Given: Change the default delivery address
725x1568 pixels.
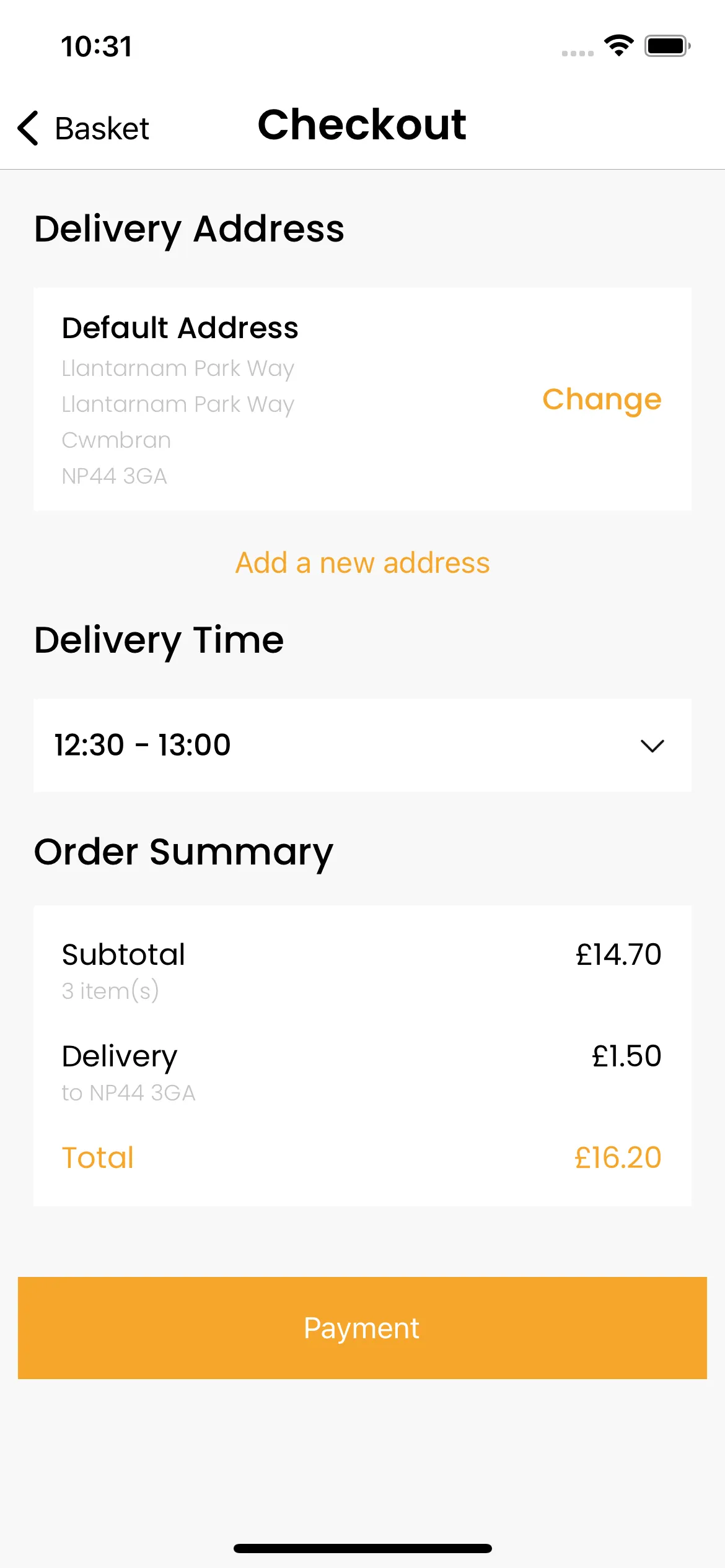Looking at the screenshot, I should [x=602, y=399].
